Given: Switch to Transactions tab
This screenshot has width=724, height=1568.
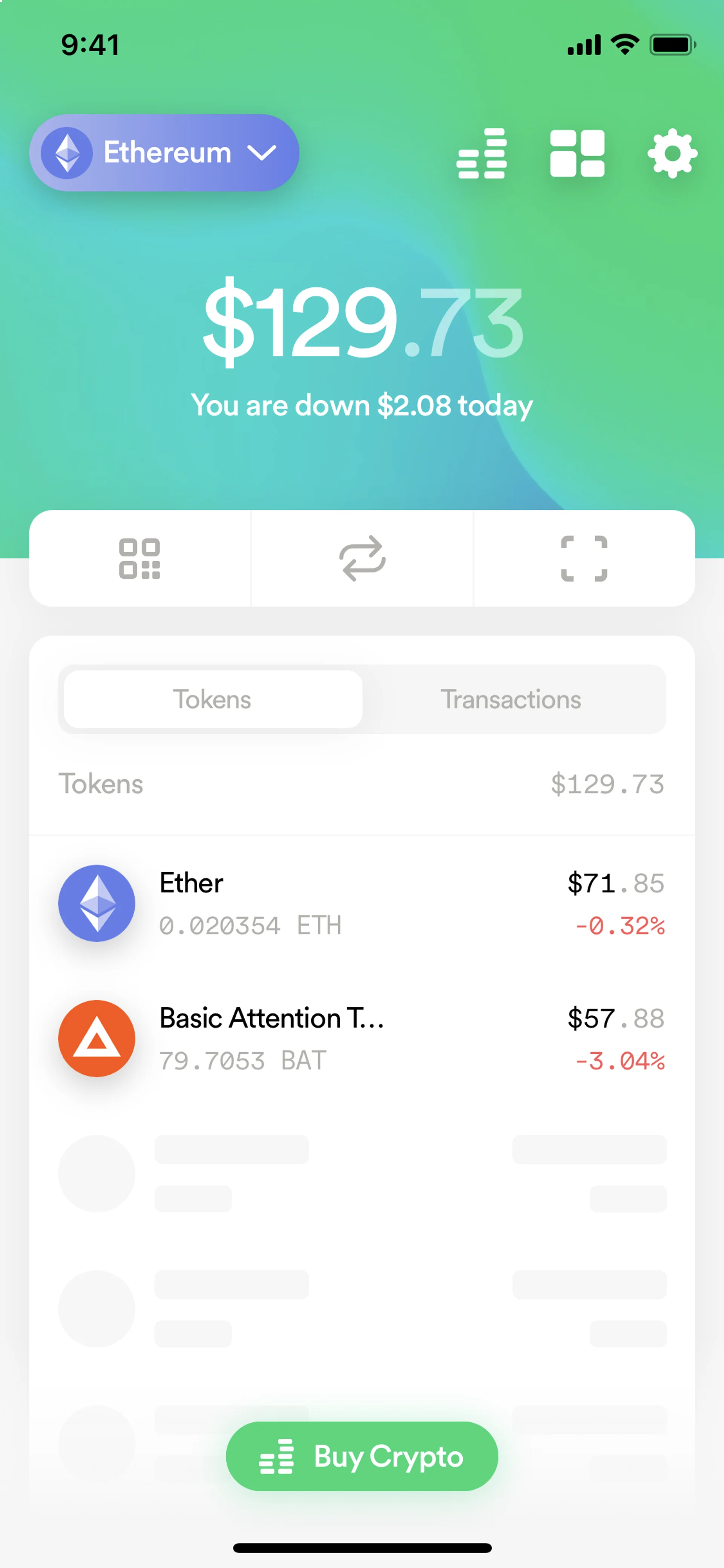Looking at the screenshot, I should click(x=511, y=699).
